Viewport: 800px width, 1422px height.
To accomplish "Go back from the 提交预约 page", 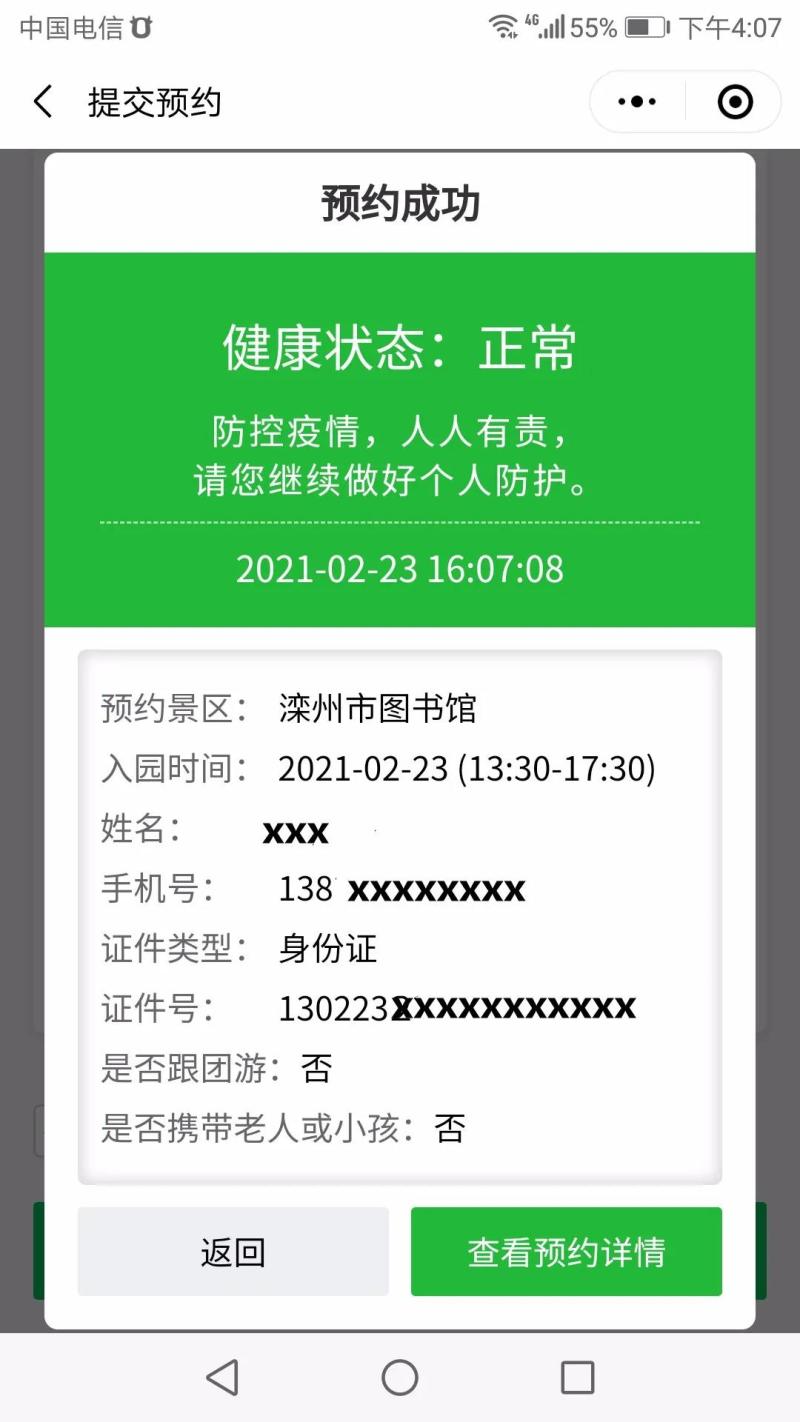I will coord(42,102).
